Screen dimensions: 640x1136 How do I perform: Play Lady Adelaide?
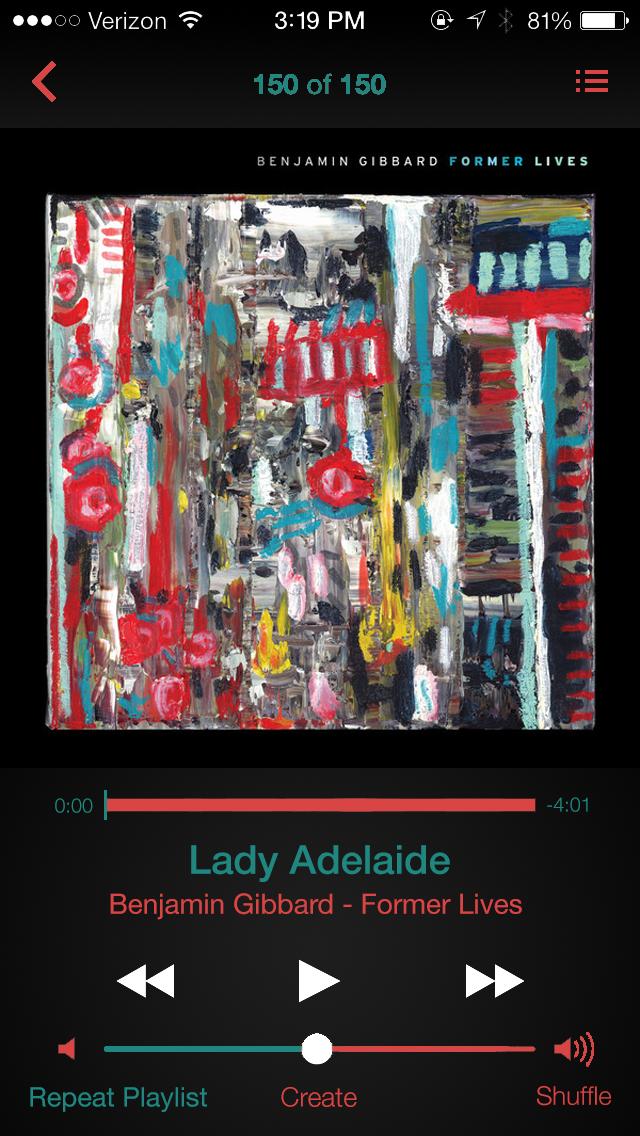click(x=319, y=980)
